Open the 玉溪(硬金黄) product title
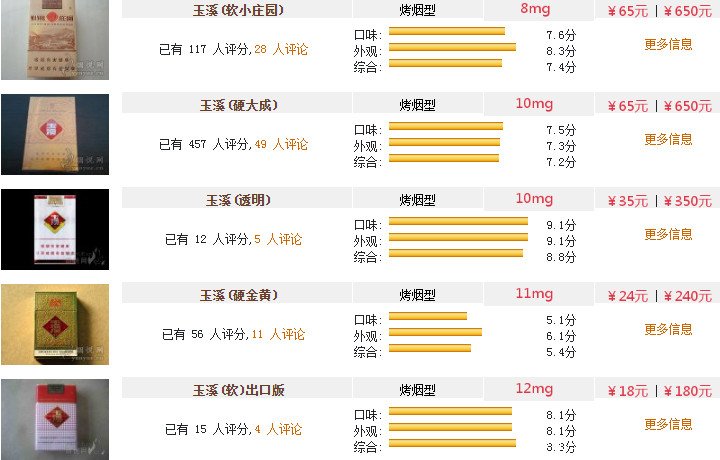Screen dimensions: 720x460 (238, 295)
